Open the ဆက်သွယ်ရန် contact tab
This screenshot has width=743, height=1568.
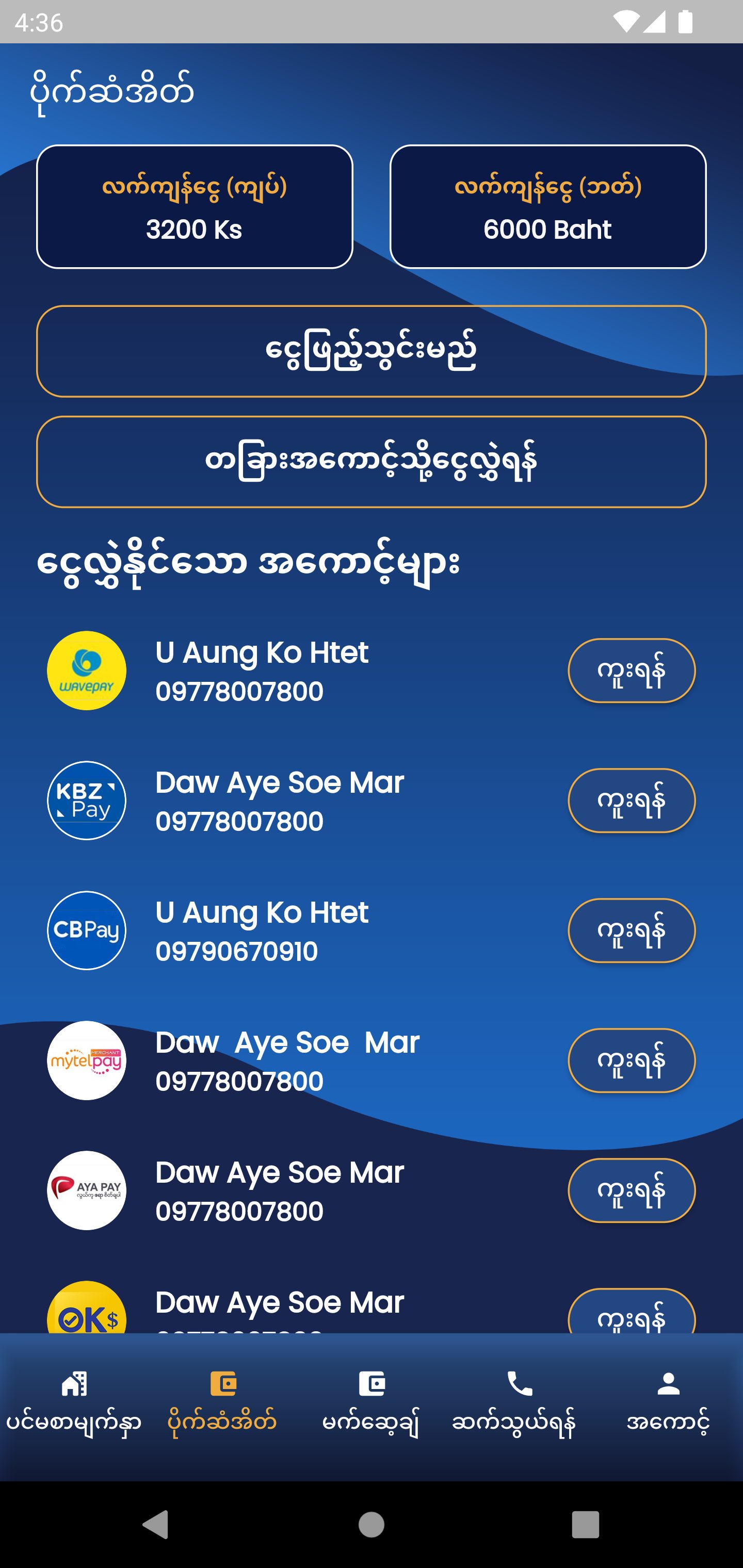(520, 1402)
